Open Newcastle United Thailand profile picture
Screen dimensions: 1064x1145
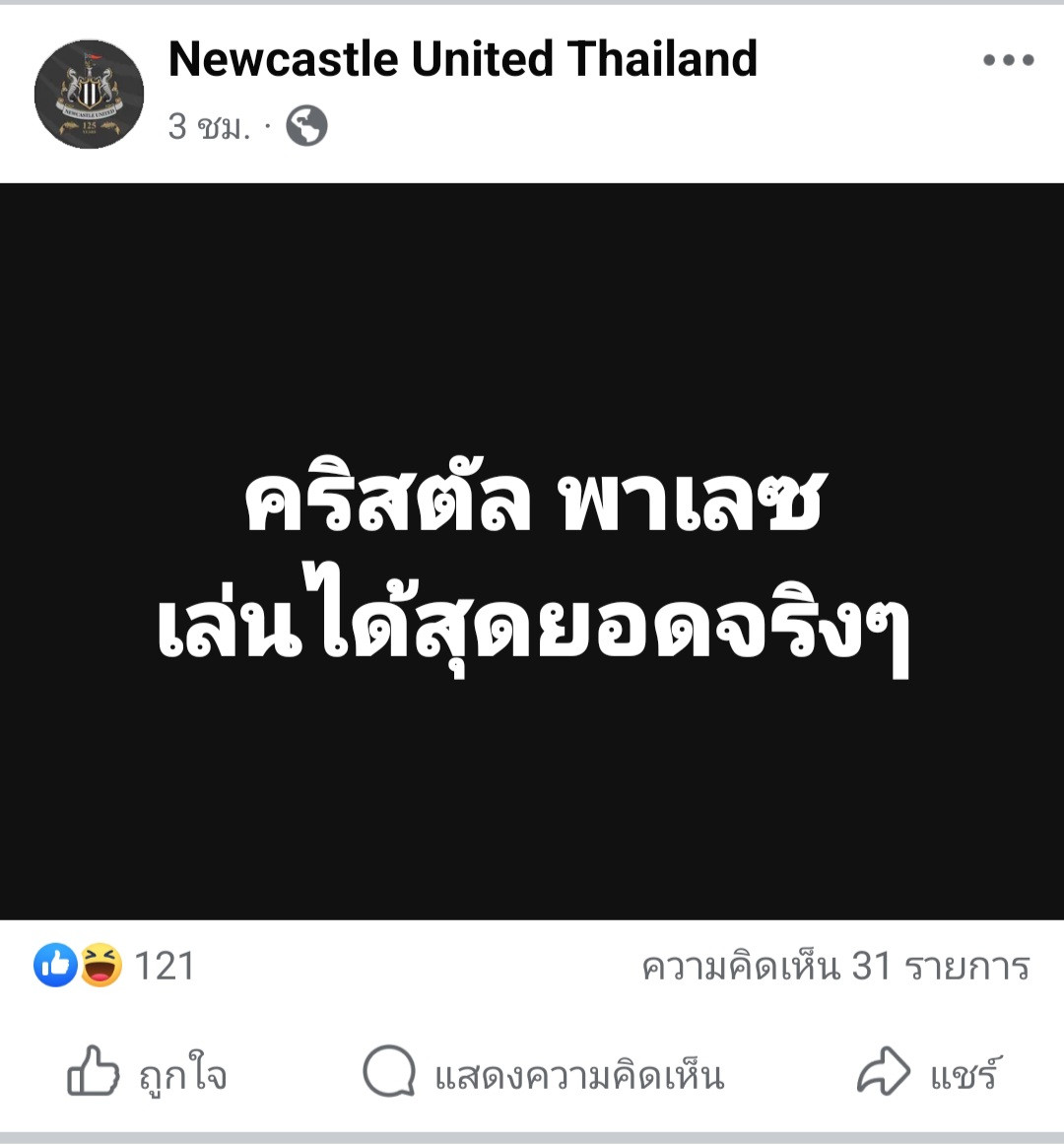89,95
